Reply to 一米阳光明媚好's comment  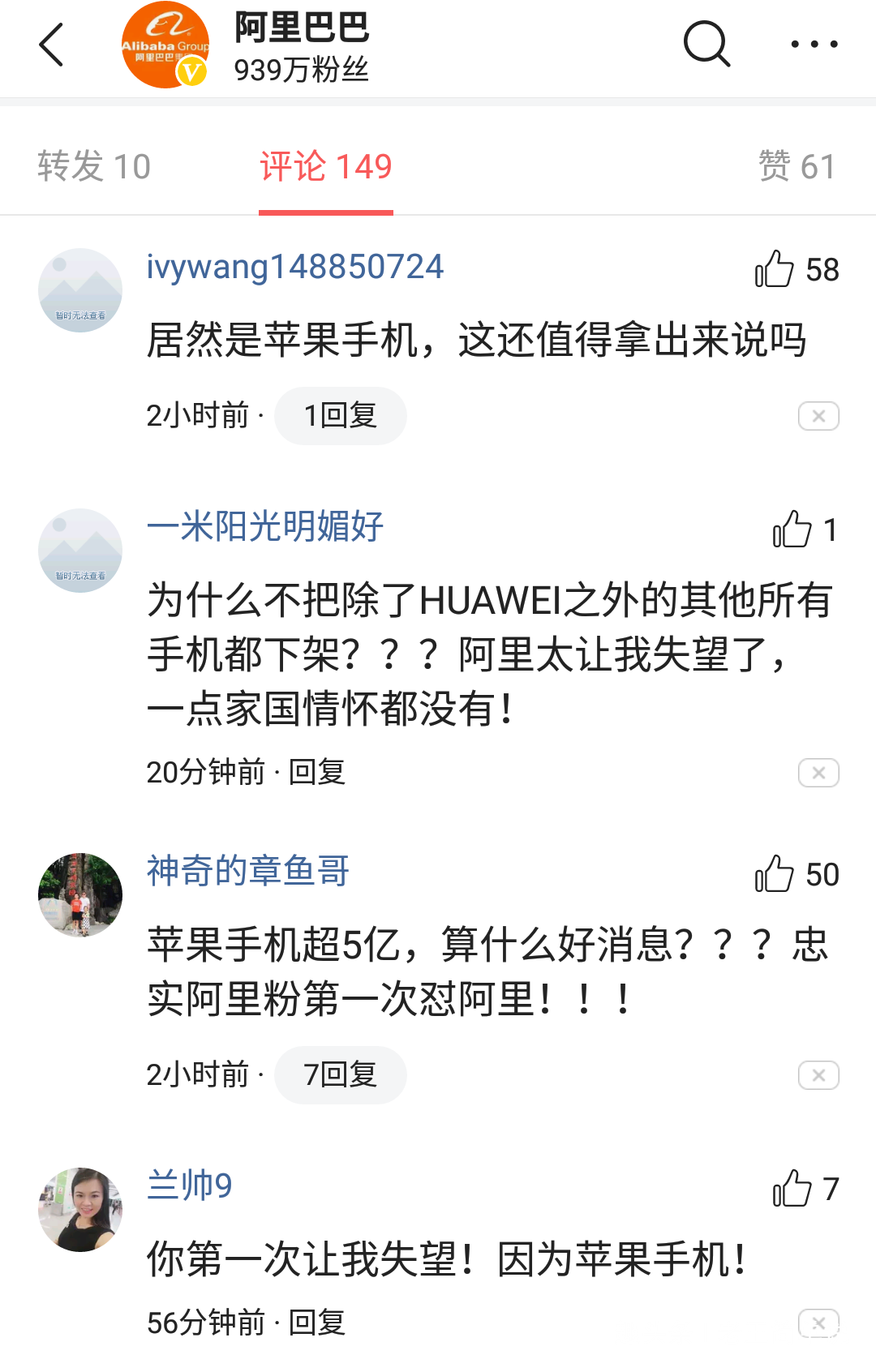coord(317,772)
